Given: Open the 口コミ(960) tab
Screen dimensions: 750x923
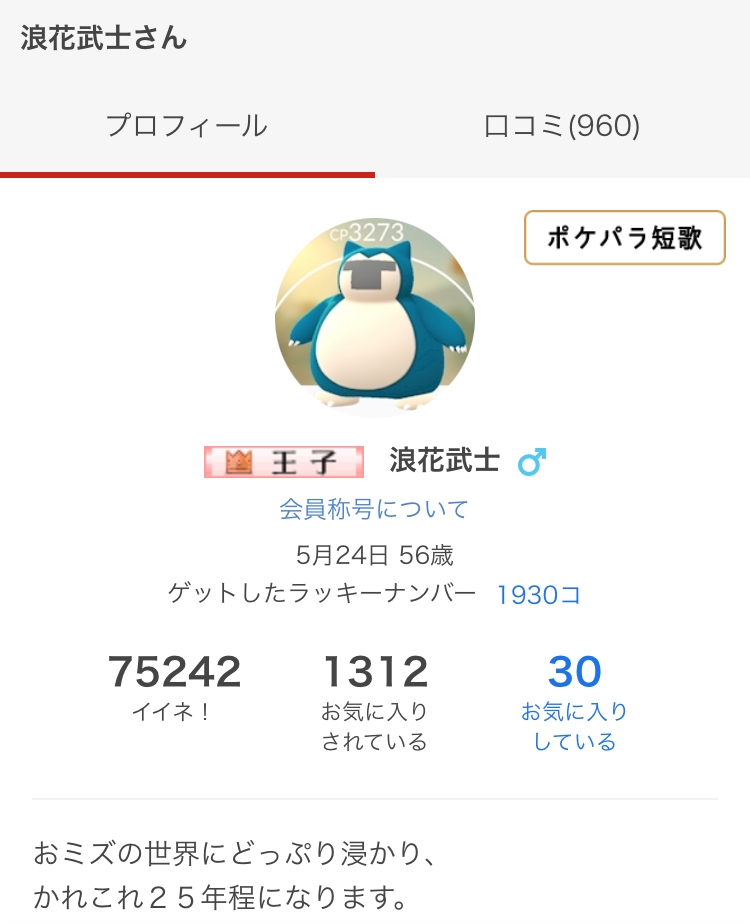Looking at the screenshot, I should click(562, 127).
